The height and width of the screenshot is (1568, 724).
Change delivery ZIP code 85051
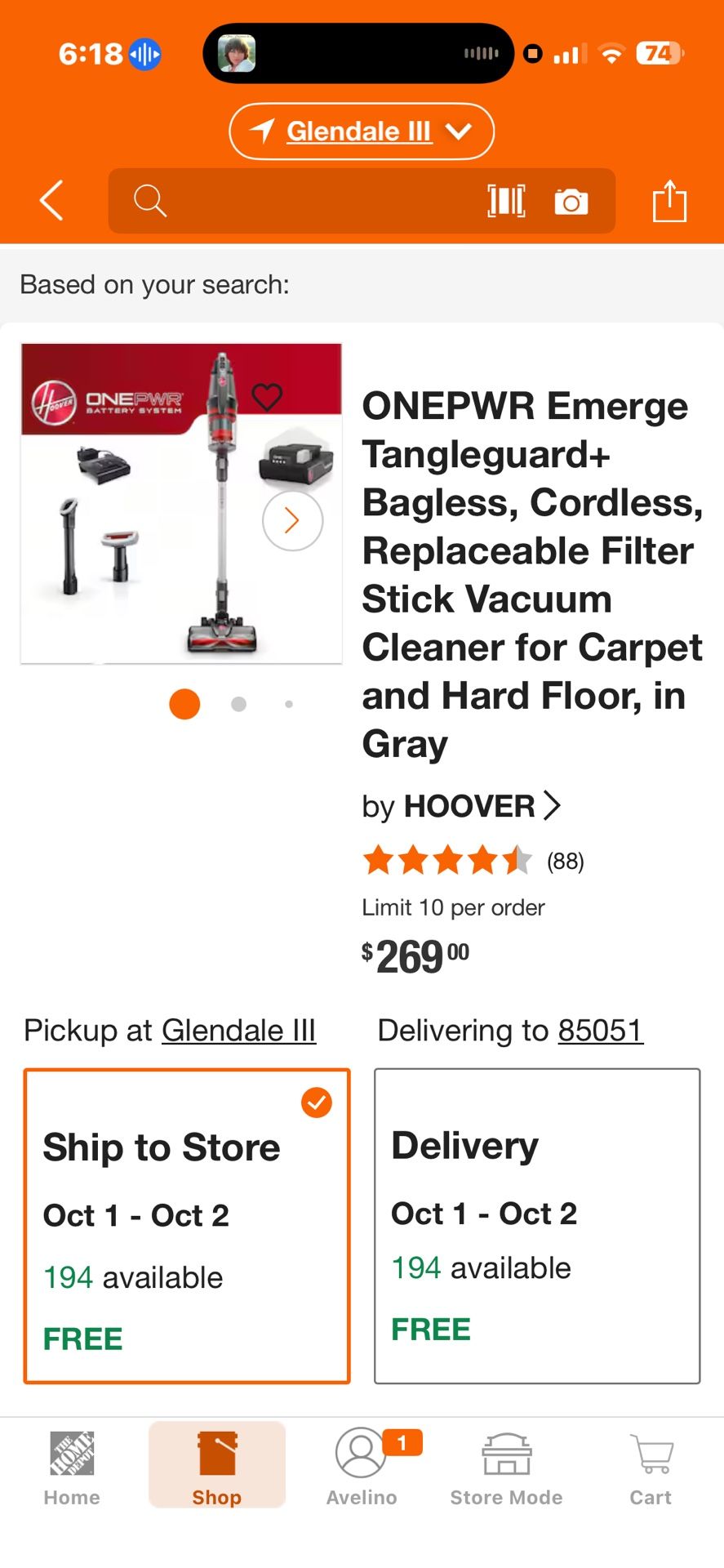(600, 1031)
